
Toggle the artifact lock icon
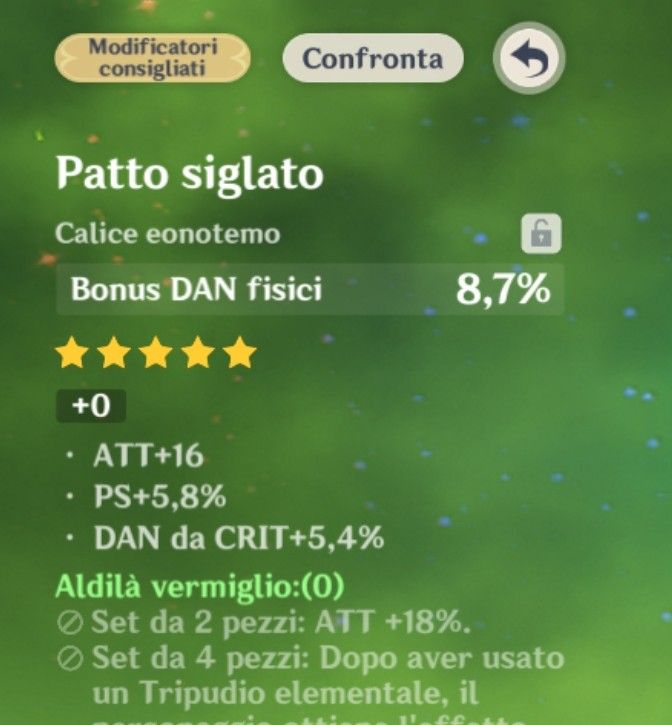541,234
